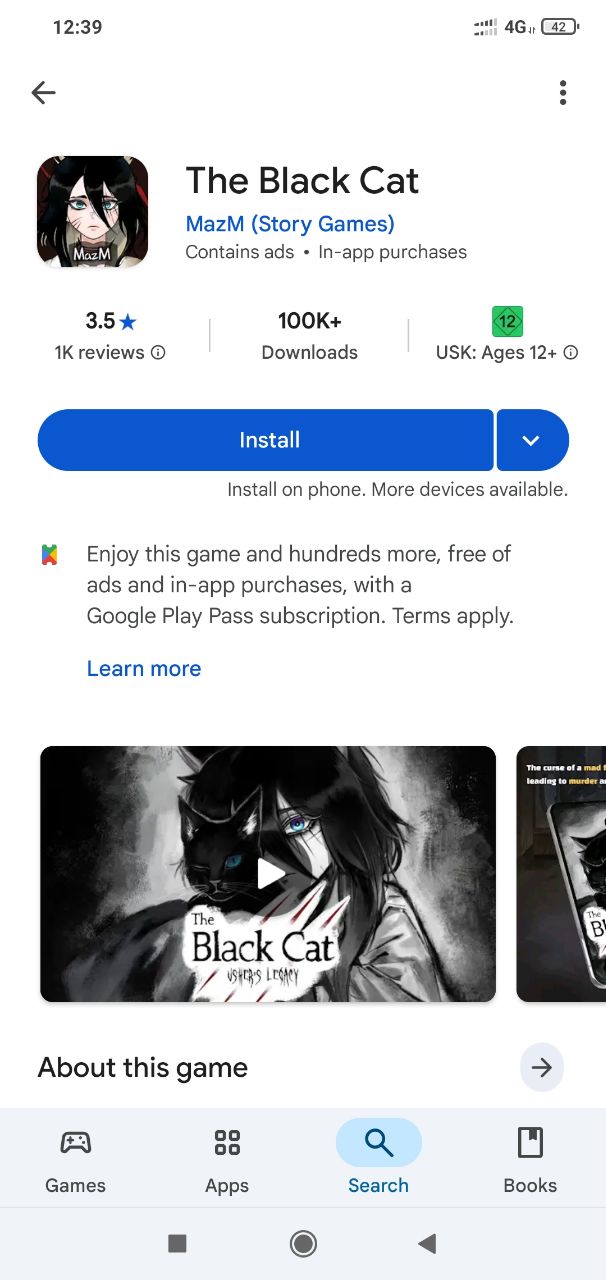The width and height of the screenshot is (606, 1280).
Task: Open MazM (Story Games) developer page
Action: coord(290,224)
